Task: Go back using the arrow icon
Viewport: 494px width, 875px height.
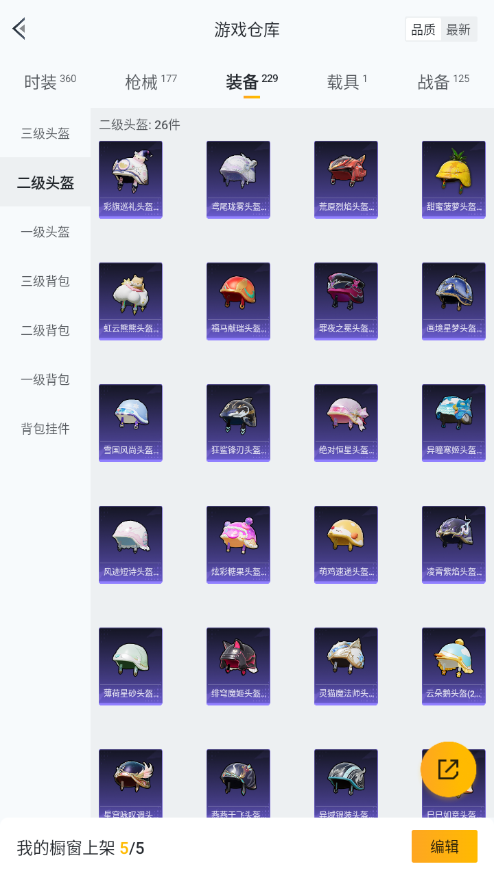Action: coord(20,29)
